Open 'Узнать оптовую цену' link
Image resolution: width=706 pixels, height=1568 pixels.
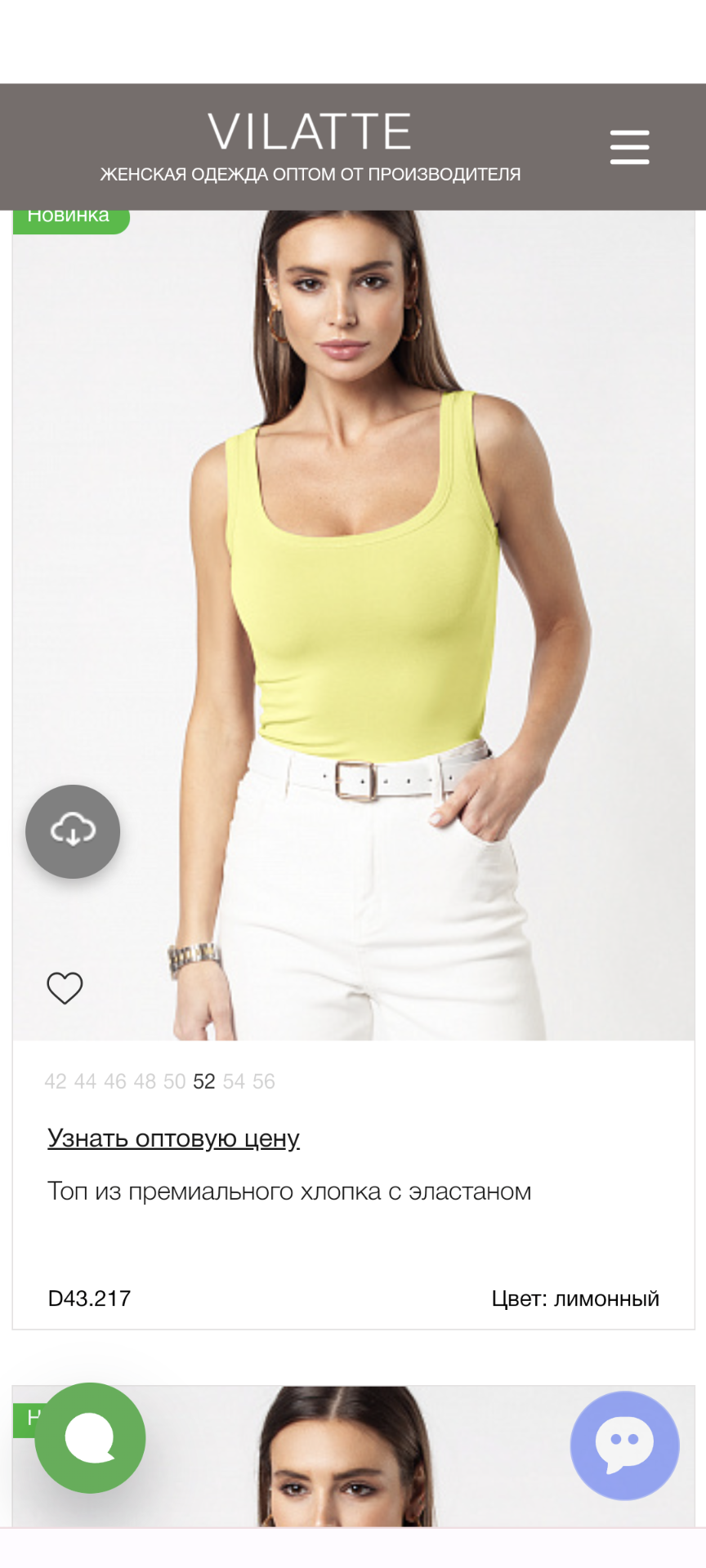pos(173,1138)
